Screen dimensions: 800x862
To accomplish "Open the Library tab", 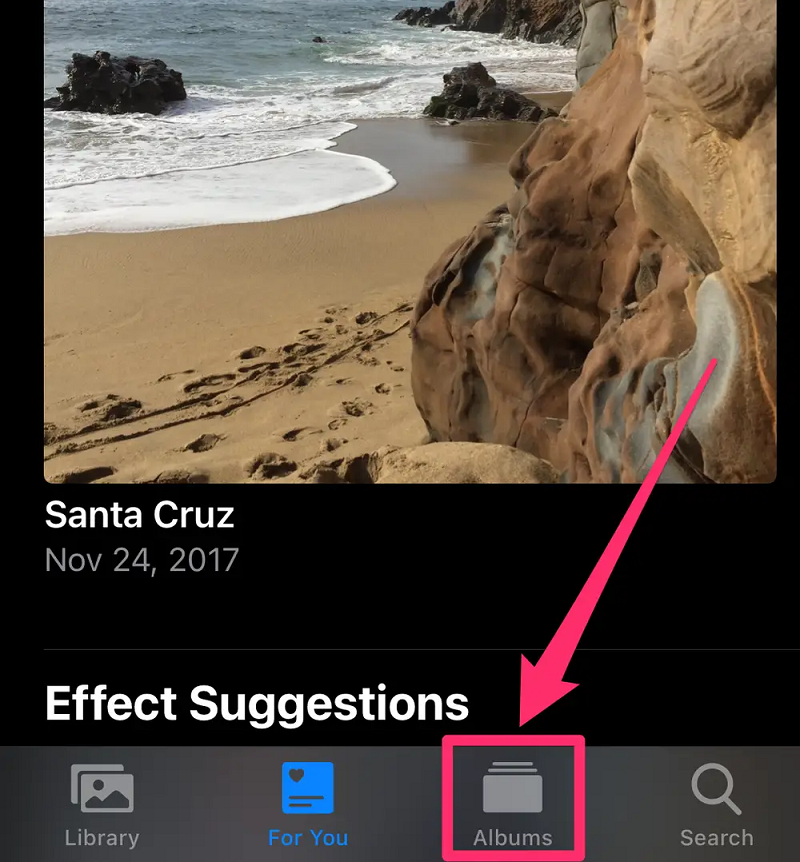I will pos(101,803).
